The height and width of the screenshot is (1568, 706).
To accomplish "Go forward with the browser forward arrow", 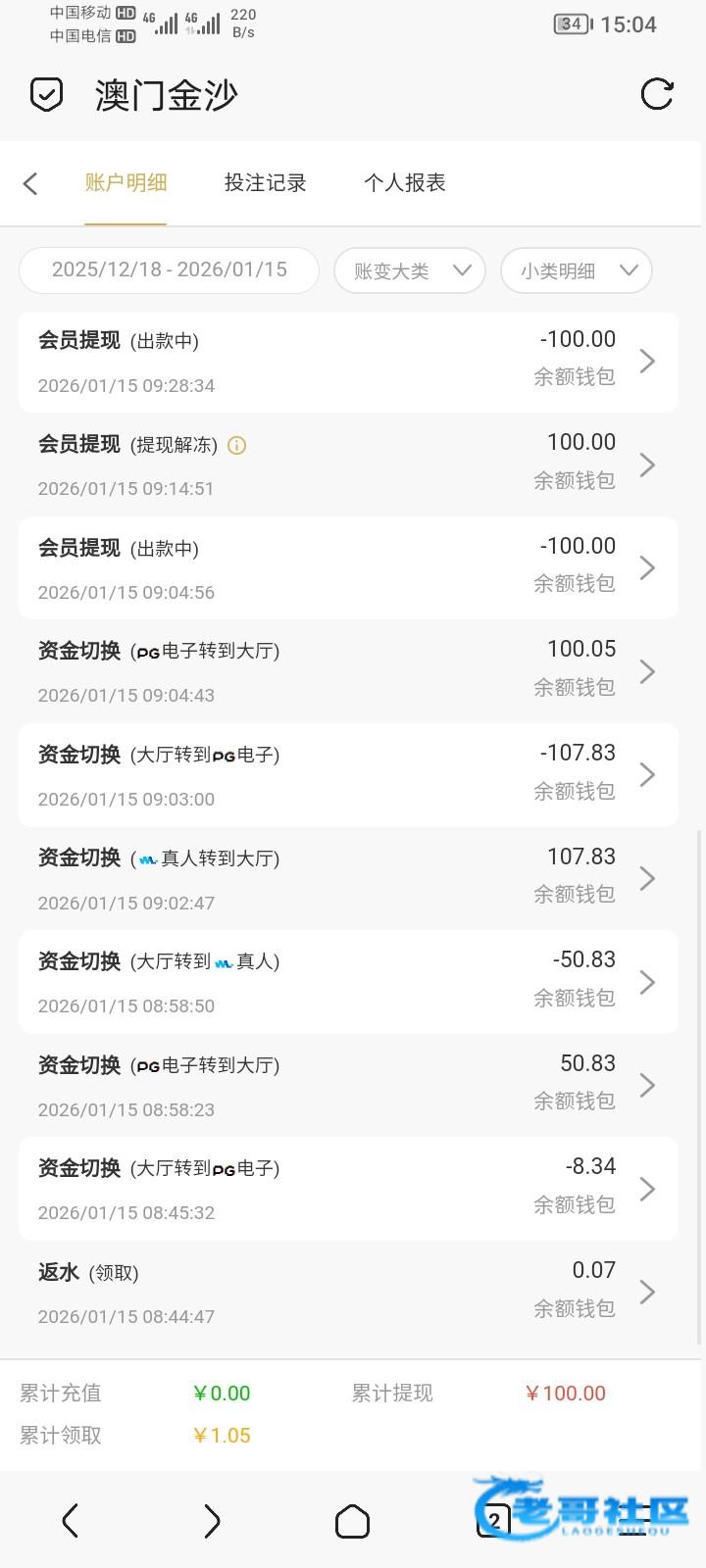I will 212,1521.
